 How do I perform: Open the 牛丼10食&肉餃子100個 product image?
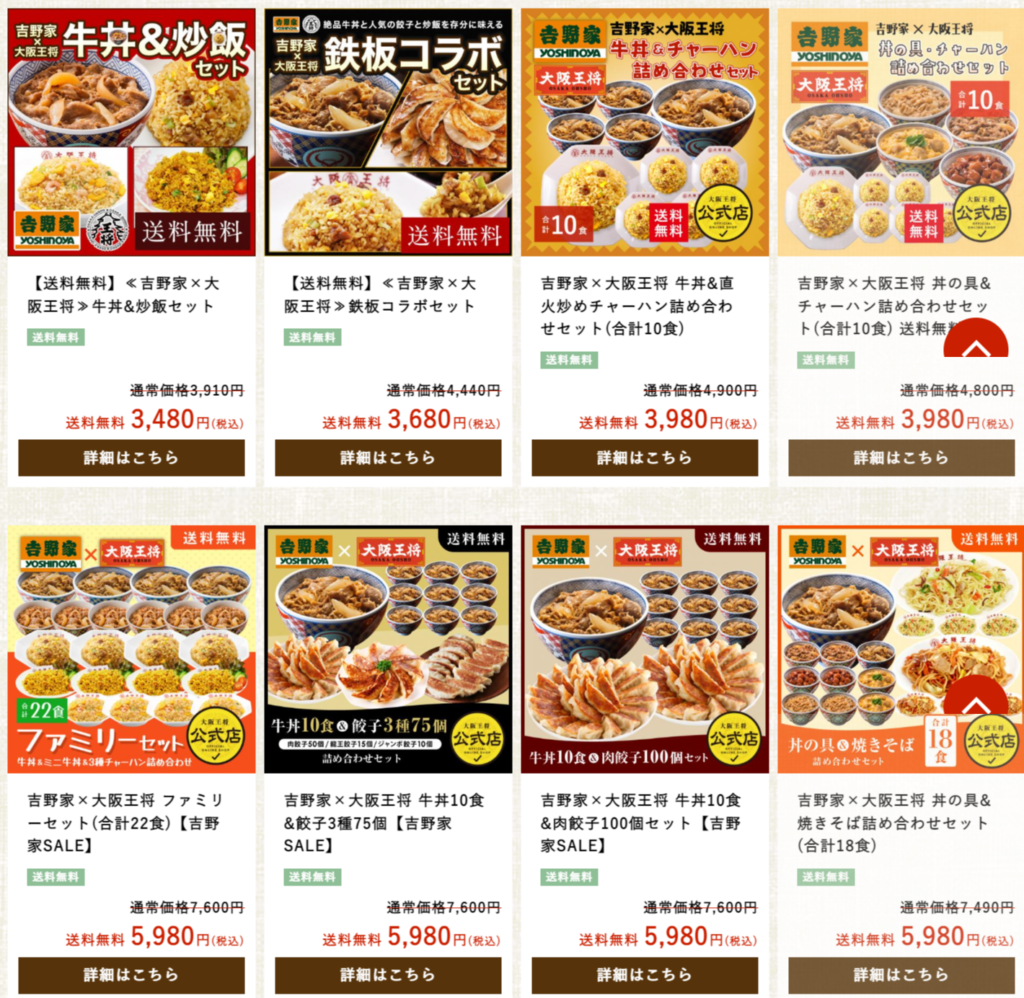tap(644, 649)
